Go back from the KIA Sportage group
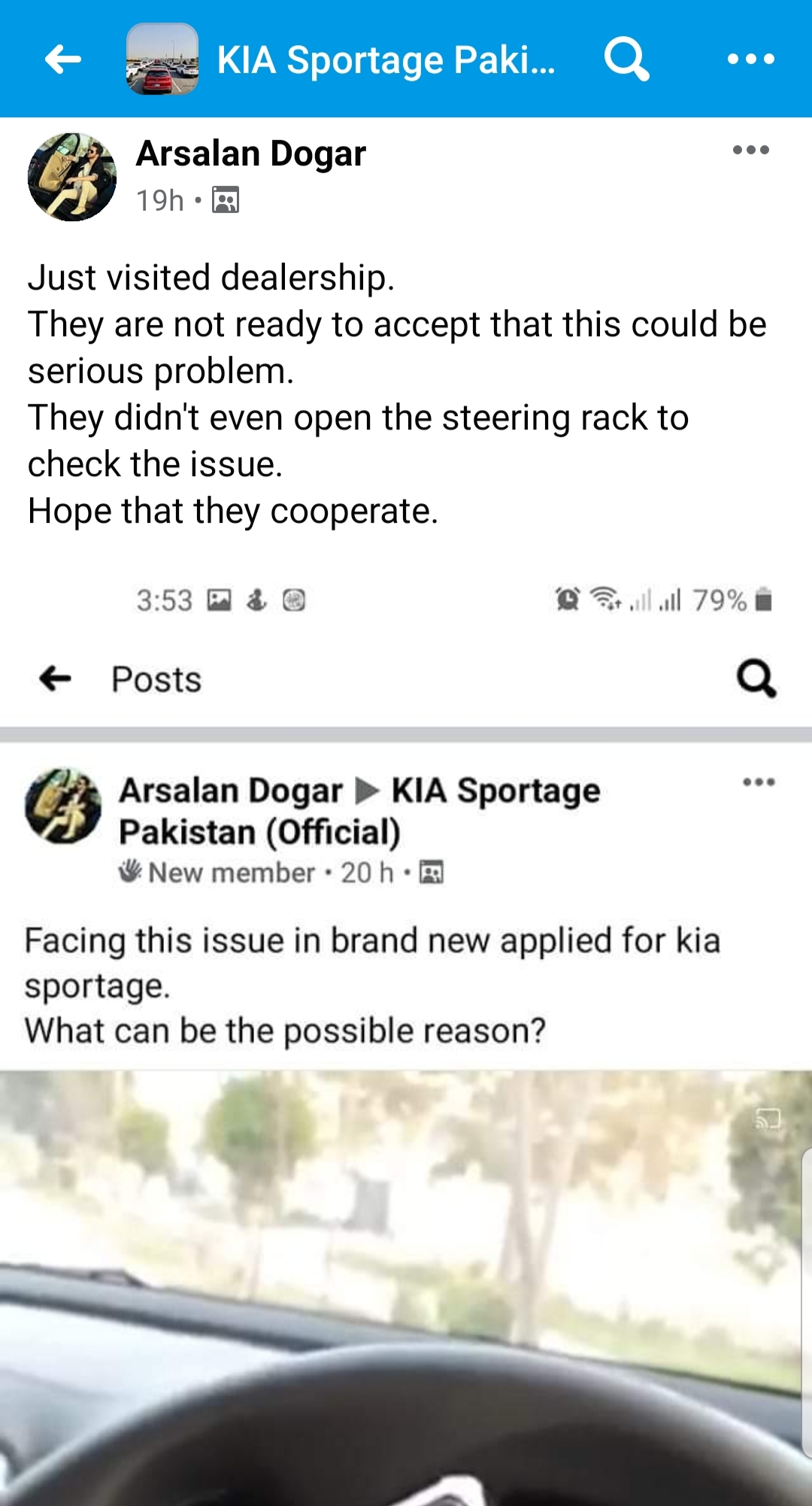 63,59
